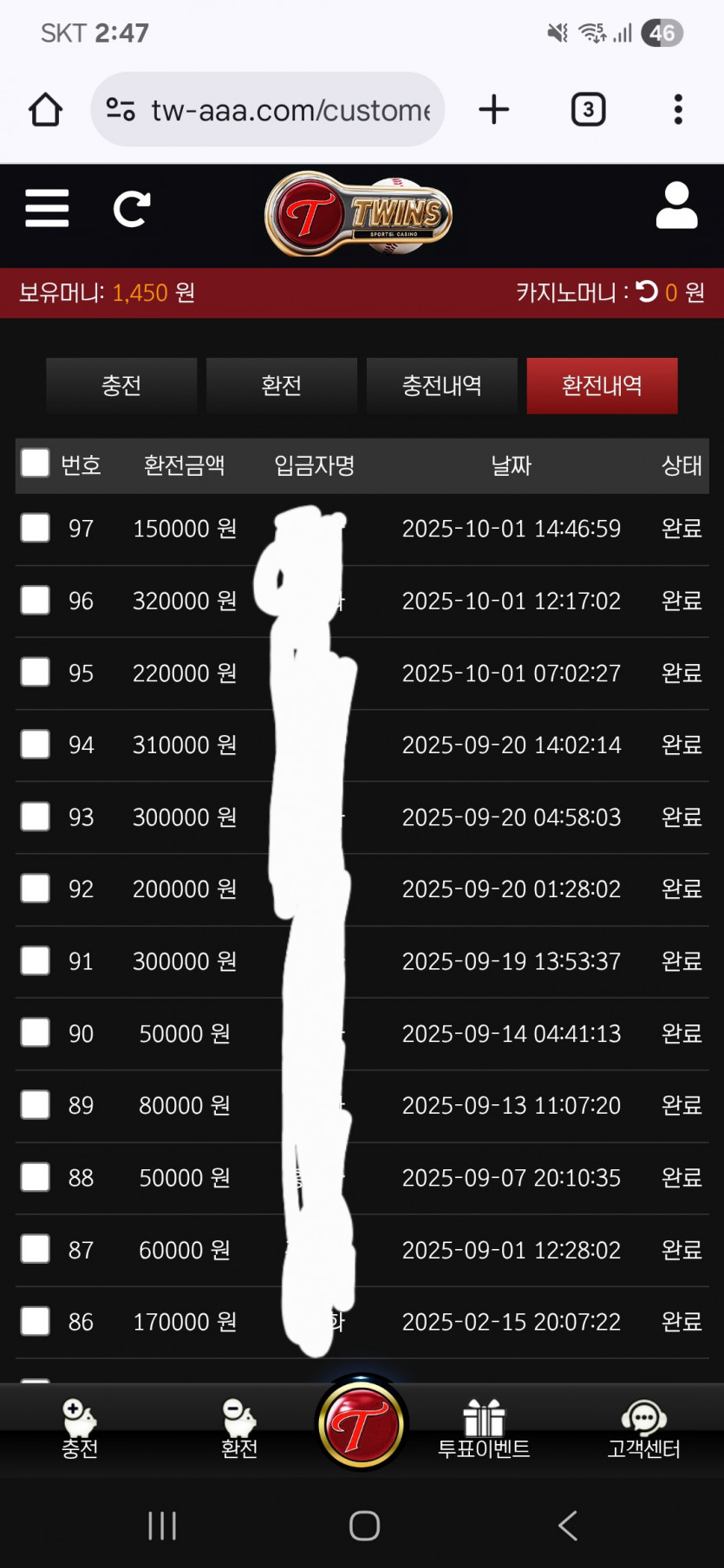This screenshot has height=1568, width=724.
Task: Open the user profile icon
Action: click(676, 206)
